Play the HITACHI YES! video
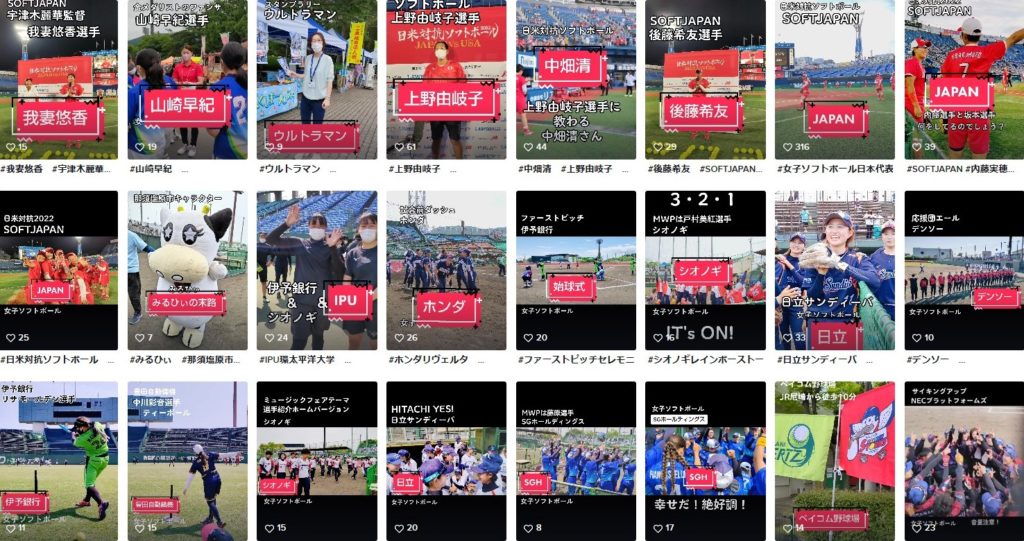The height and width of the screenshot is (541, 1024). [446, 460]
